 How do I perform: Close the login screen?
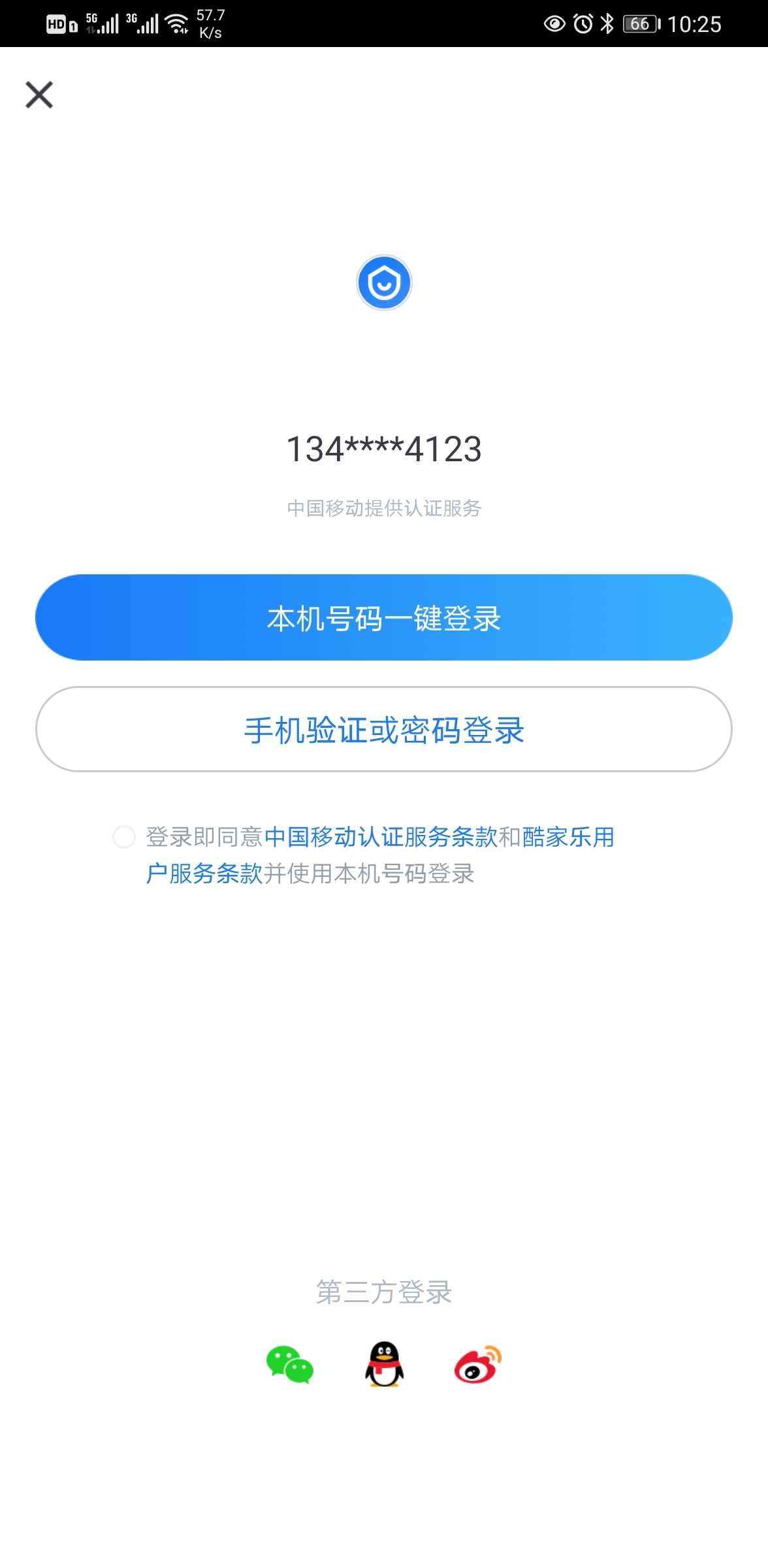[39, 95]
